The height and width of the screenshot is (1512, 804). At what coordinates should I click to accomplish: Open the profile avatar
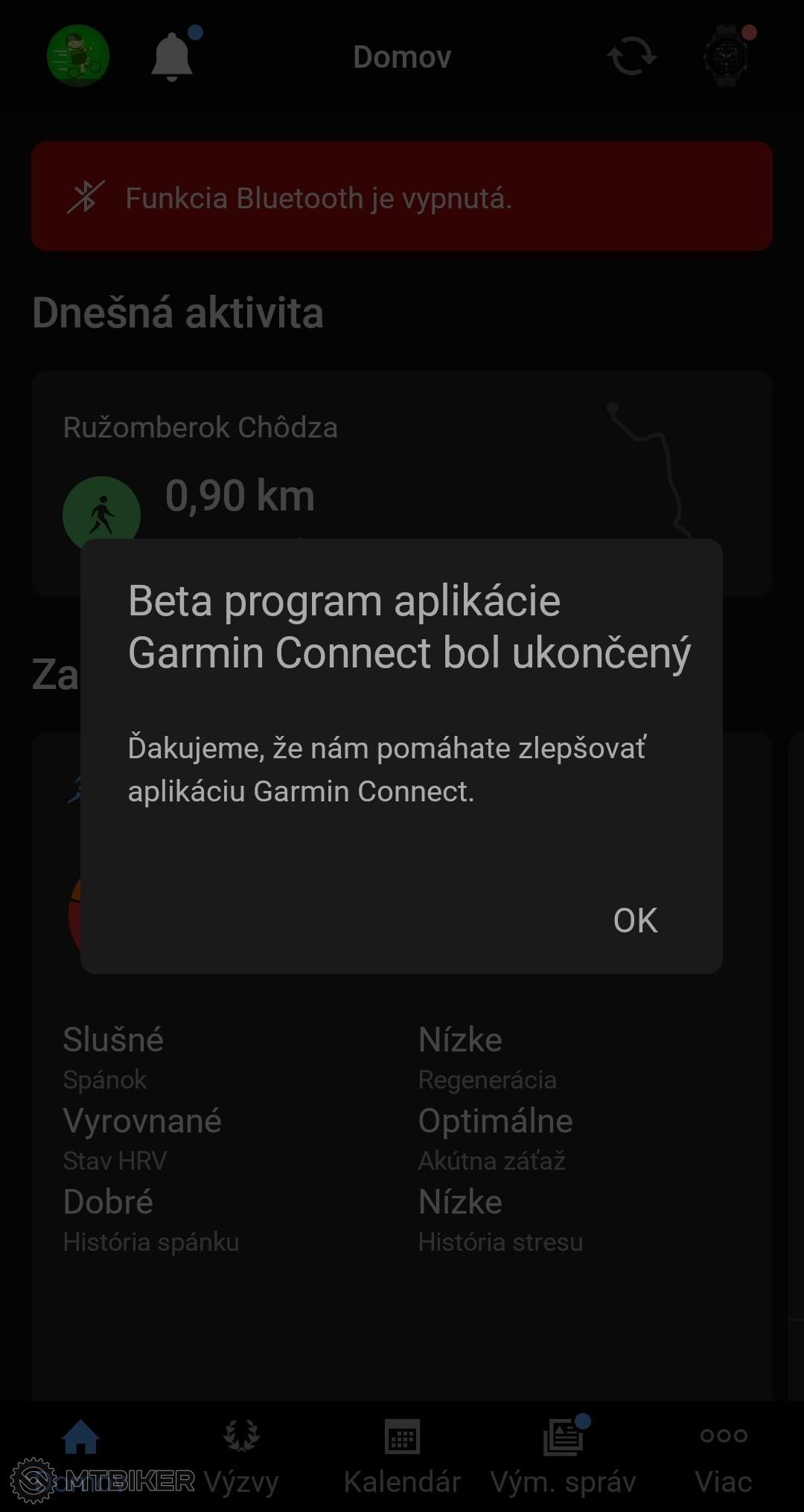coord(78,56)
